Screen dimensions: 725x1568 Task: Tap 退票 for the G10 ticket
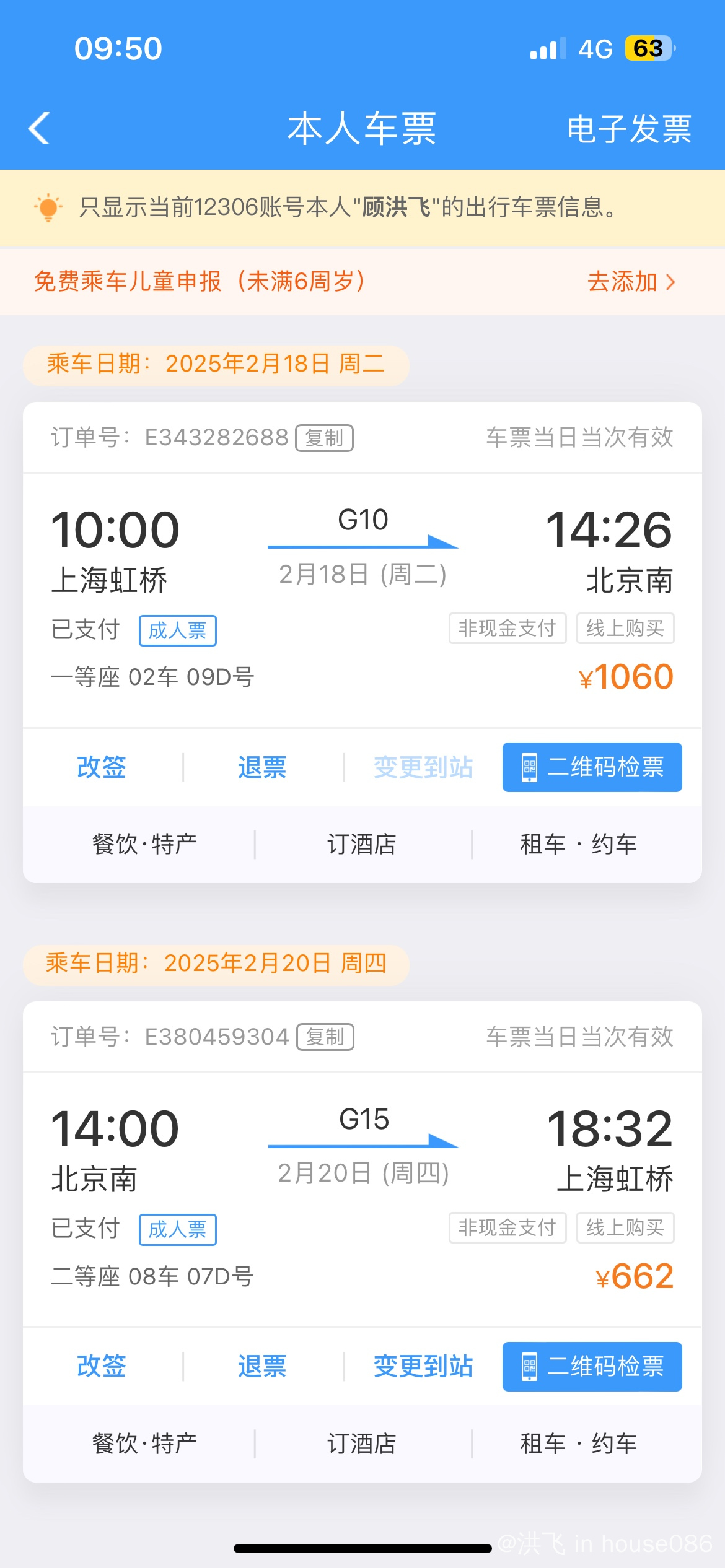(x=262, y=767)
